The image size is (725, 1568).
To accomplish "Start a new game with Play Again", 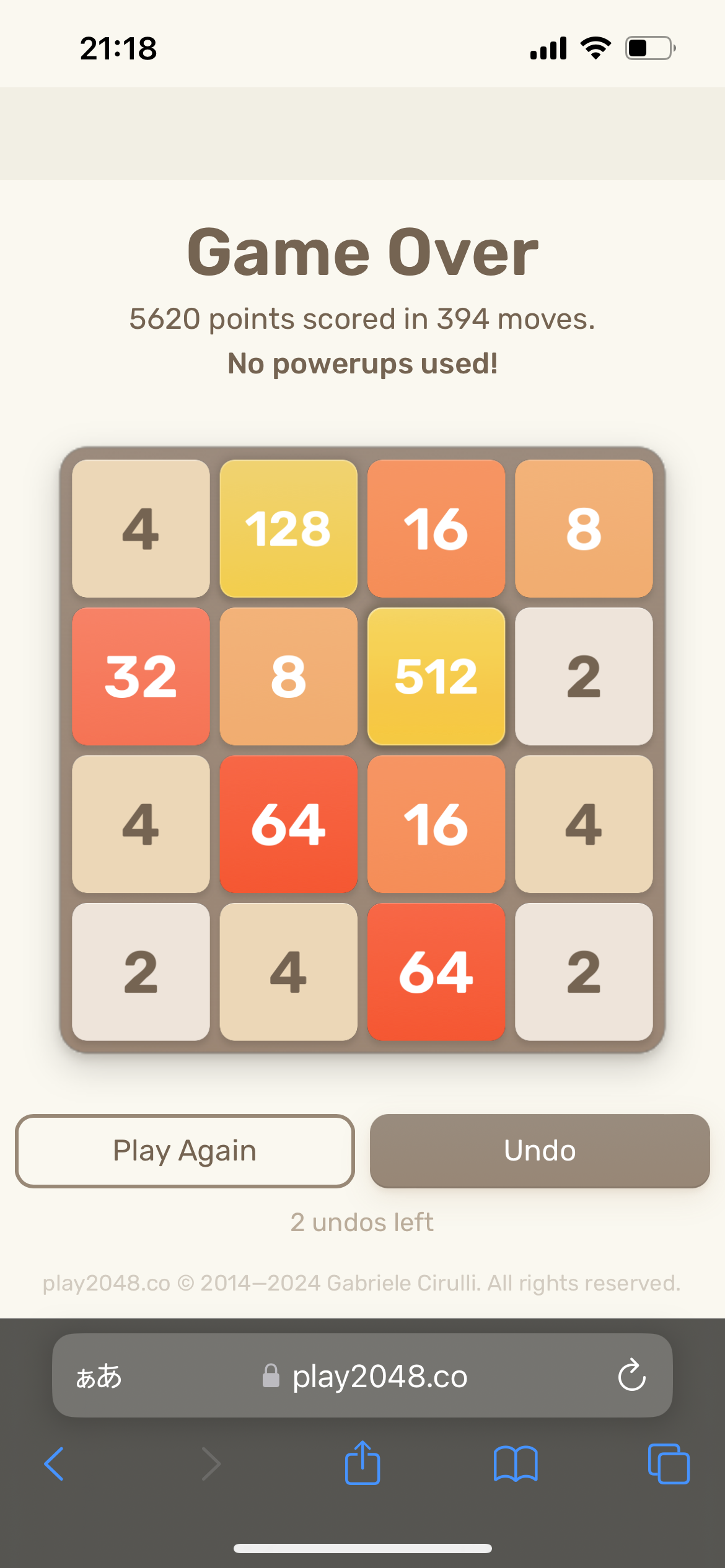I will click(185, 1151).
